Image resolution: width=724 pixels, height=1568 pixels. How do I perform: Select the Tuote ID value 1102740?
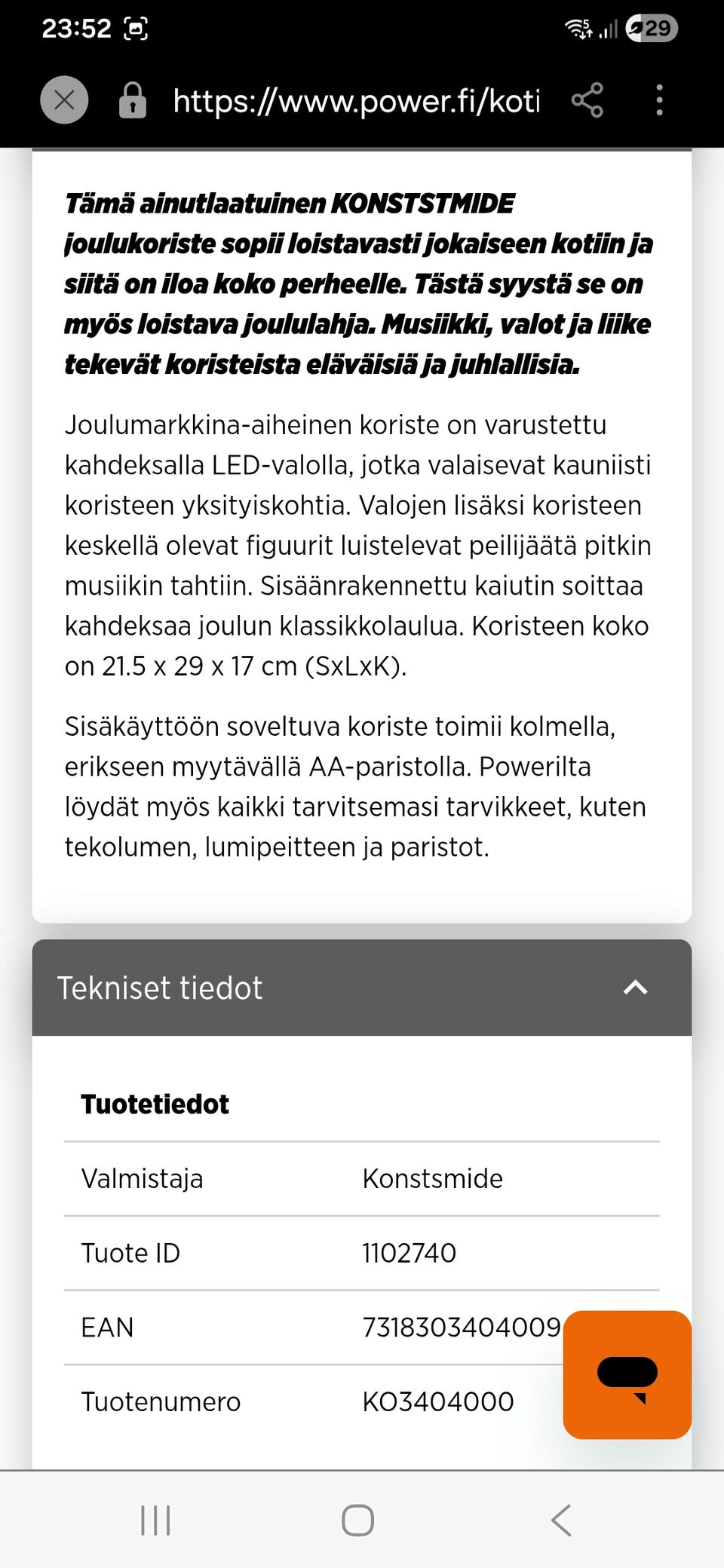click(410, 1252)
